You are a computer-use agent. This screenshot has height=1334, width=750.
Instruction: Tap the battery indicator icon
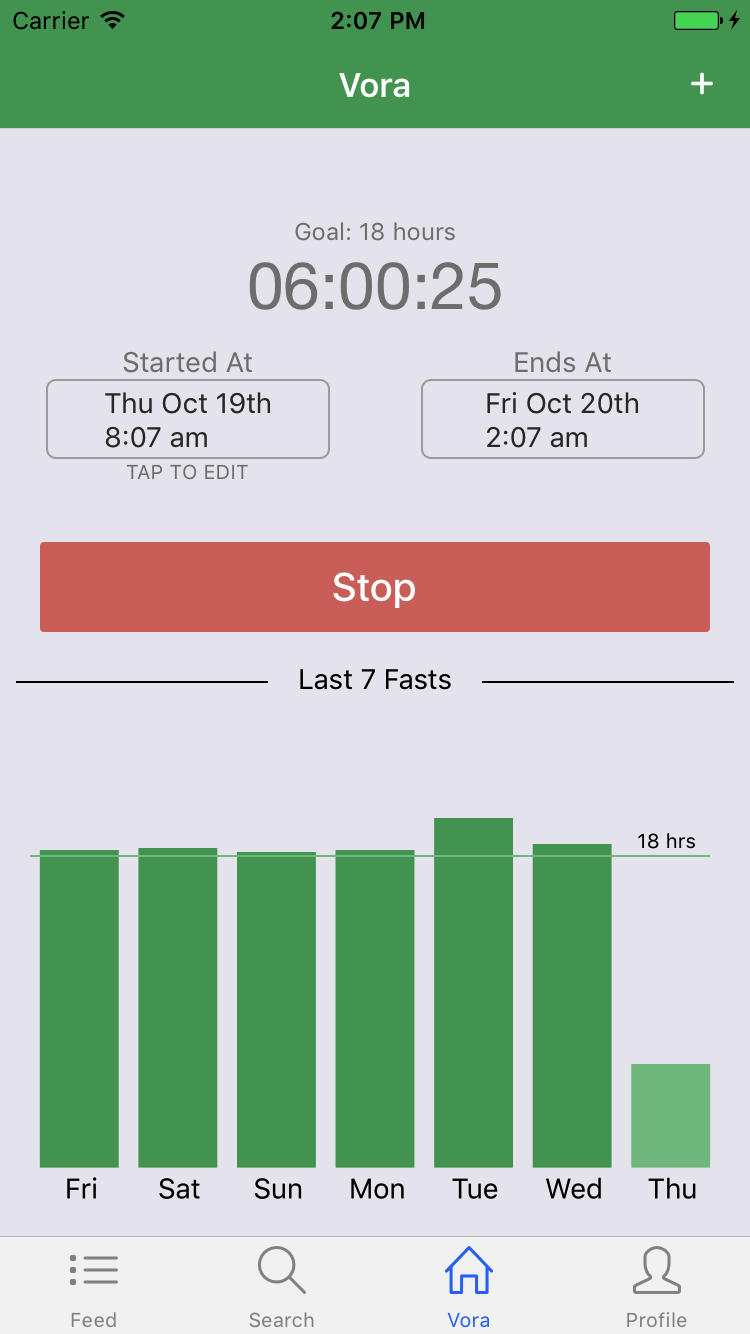[694, 18]
